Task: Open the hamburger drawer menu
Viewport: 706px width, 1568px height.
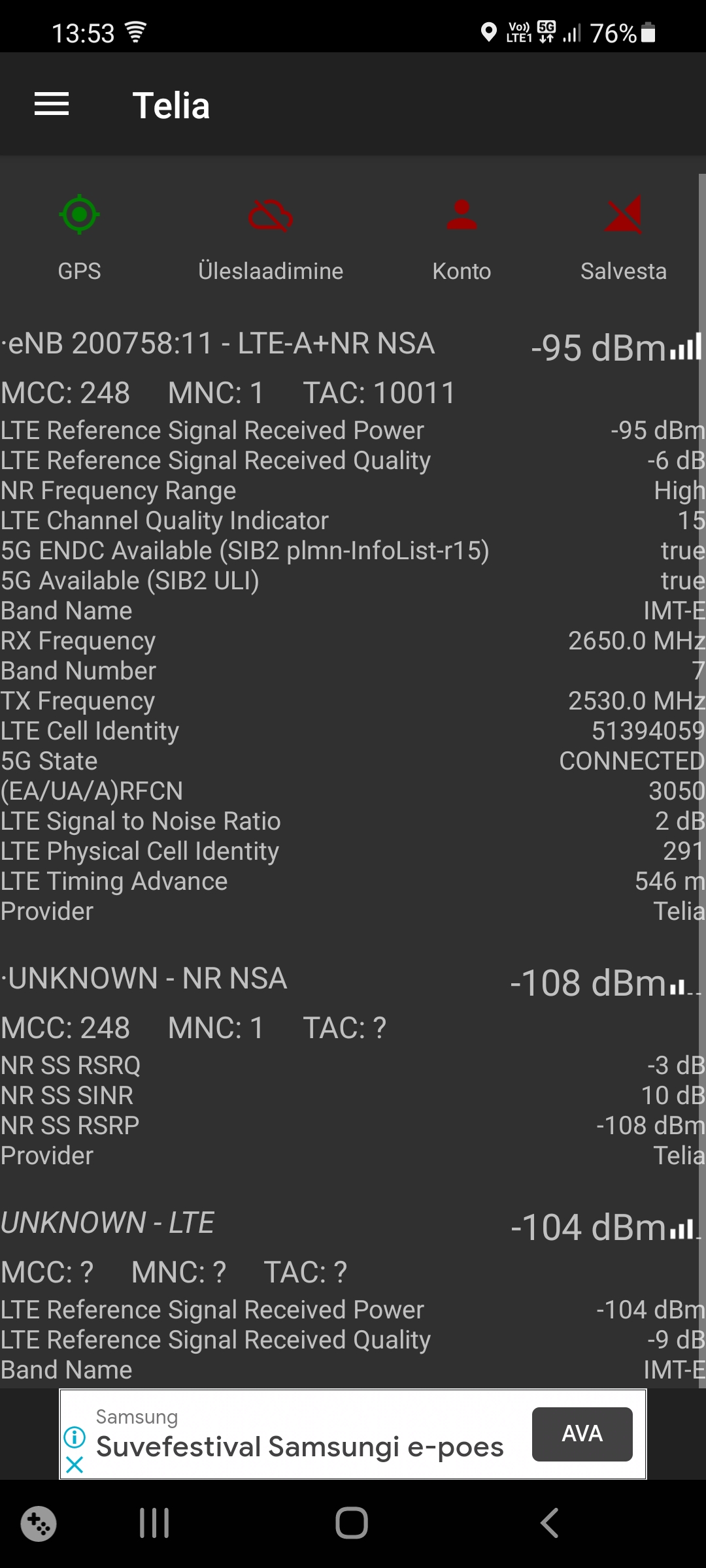Action: click(52, 104)
